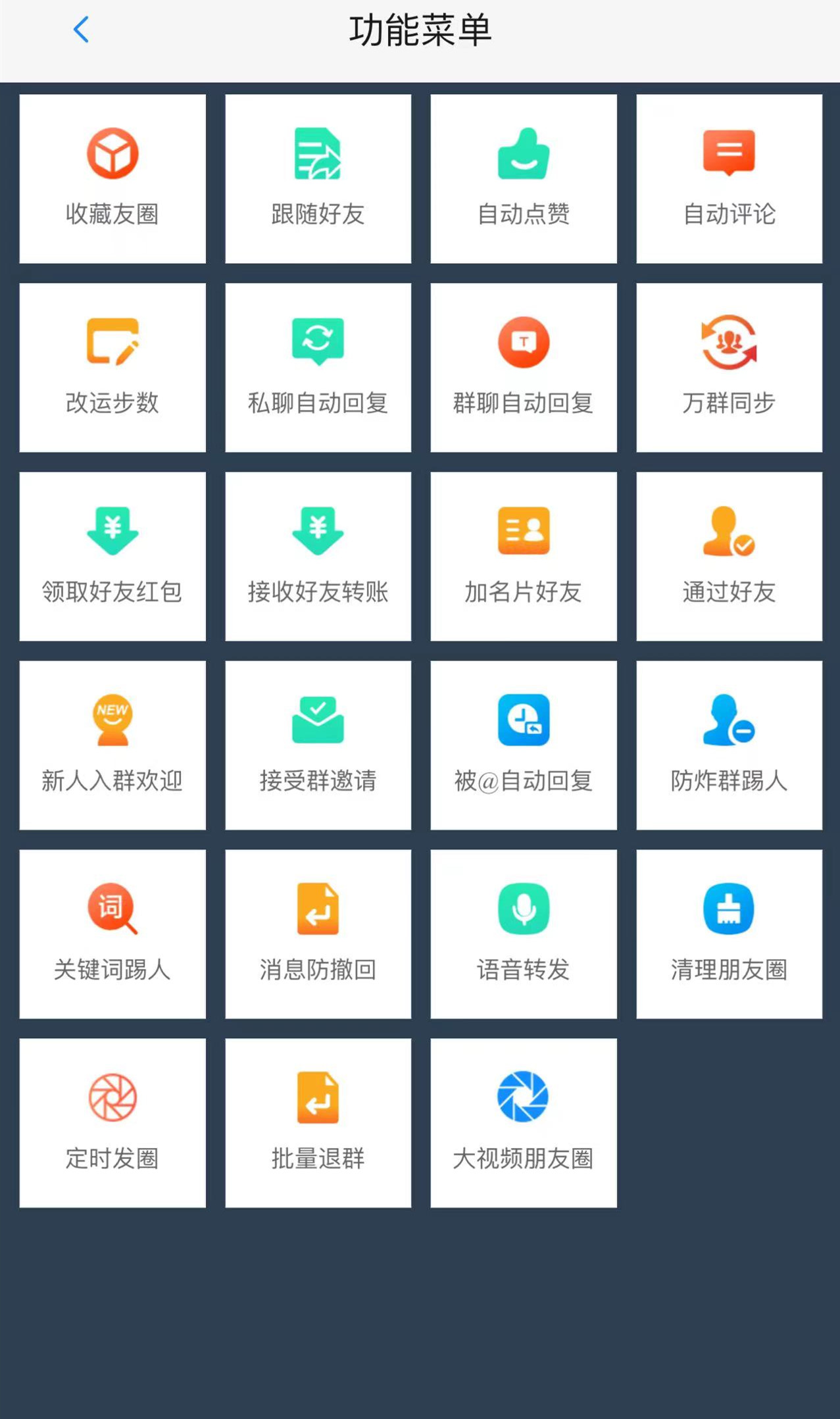Open 批量退群
This screenshot has height=1419, width=840.
[318, 1123]
